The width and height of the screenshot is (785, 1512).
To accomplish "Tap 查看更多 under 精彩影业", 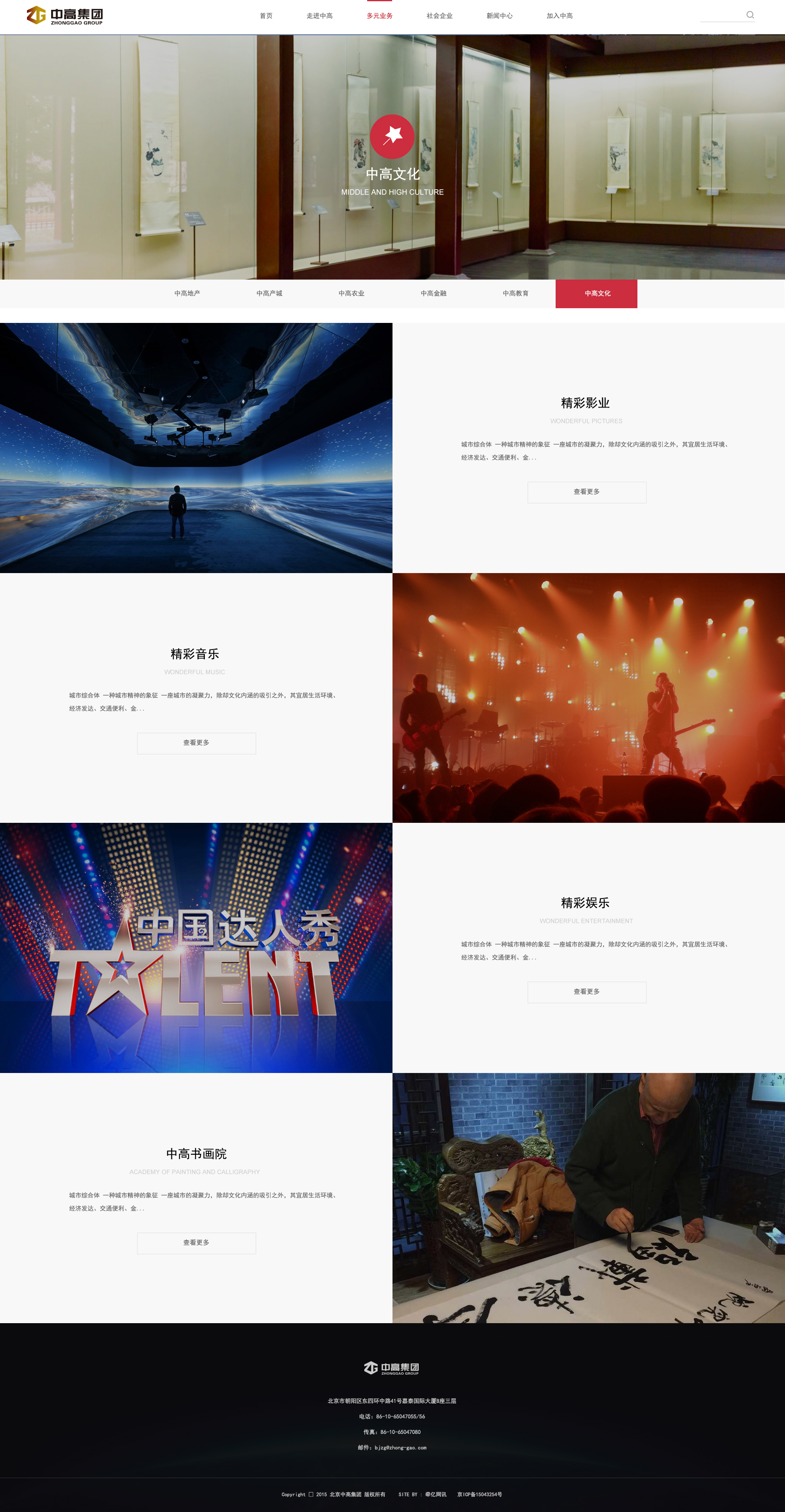I will tap(587, 492).
